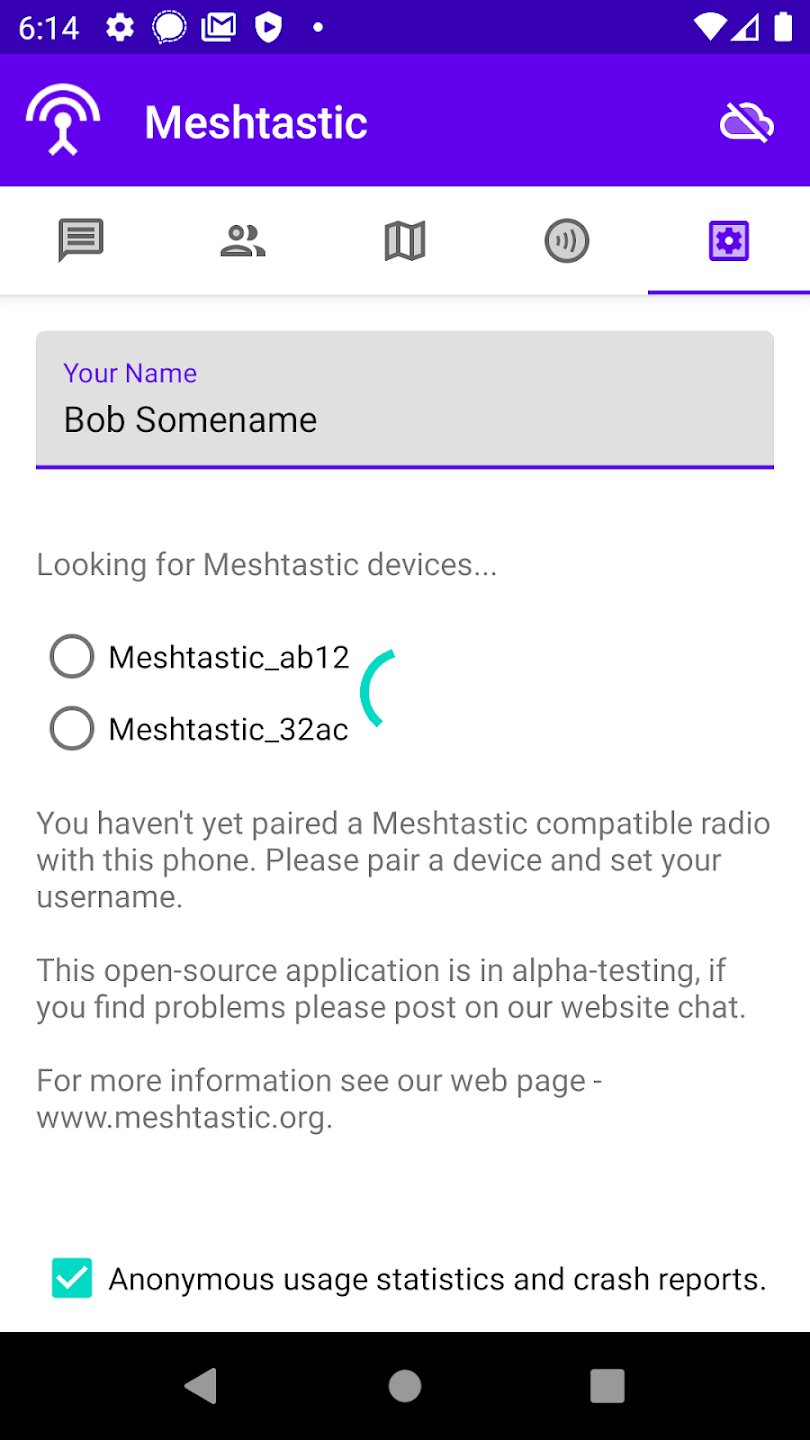Tap the cloud-off connection status icon
The height and width of the screenshot is (1440, 810).
click(x=747, y=123)
